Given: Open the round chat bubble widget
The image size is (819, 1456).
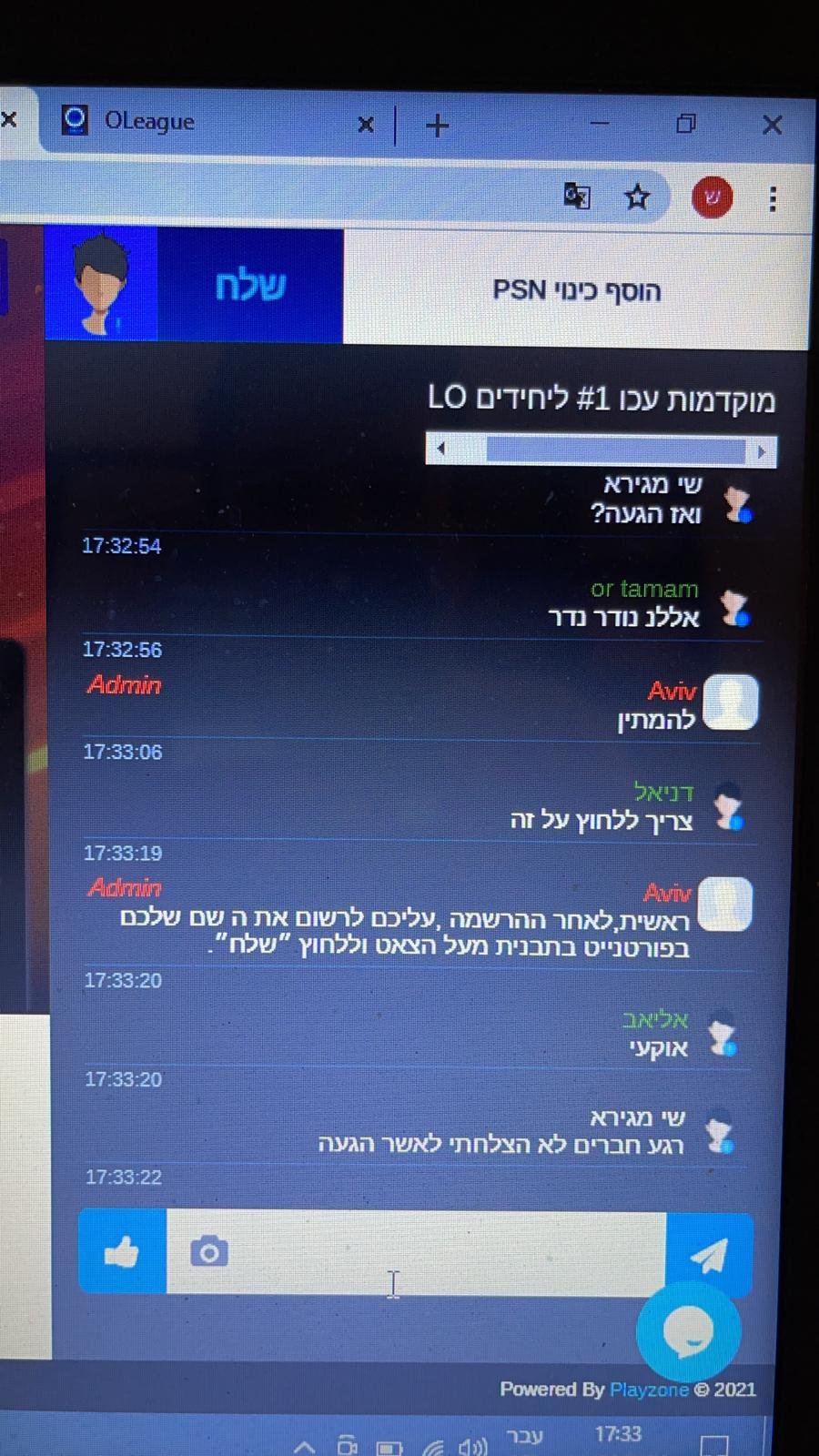Looking at the screenshot, I should [689, 1333].
